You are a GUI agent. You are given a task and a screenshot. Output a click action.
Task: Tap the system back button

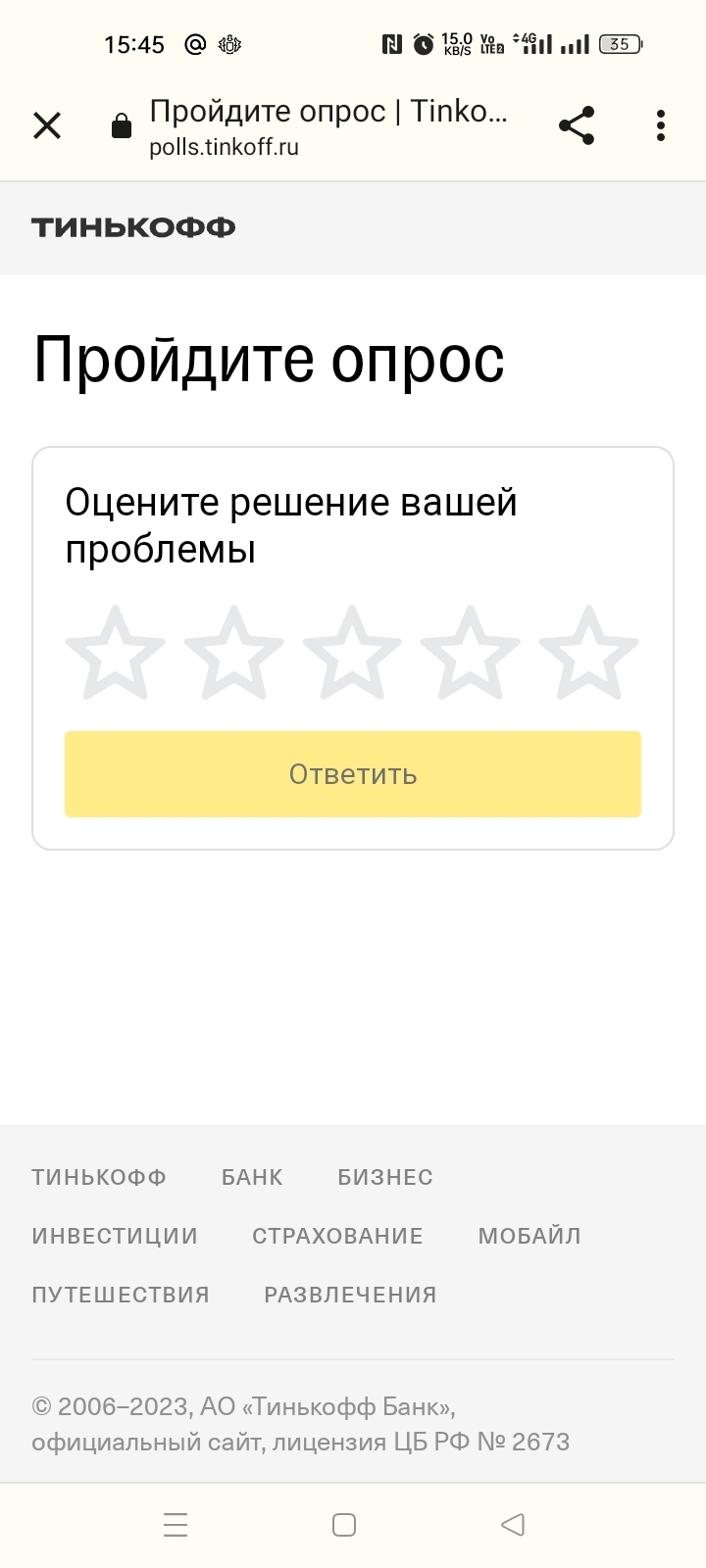513,1525
